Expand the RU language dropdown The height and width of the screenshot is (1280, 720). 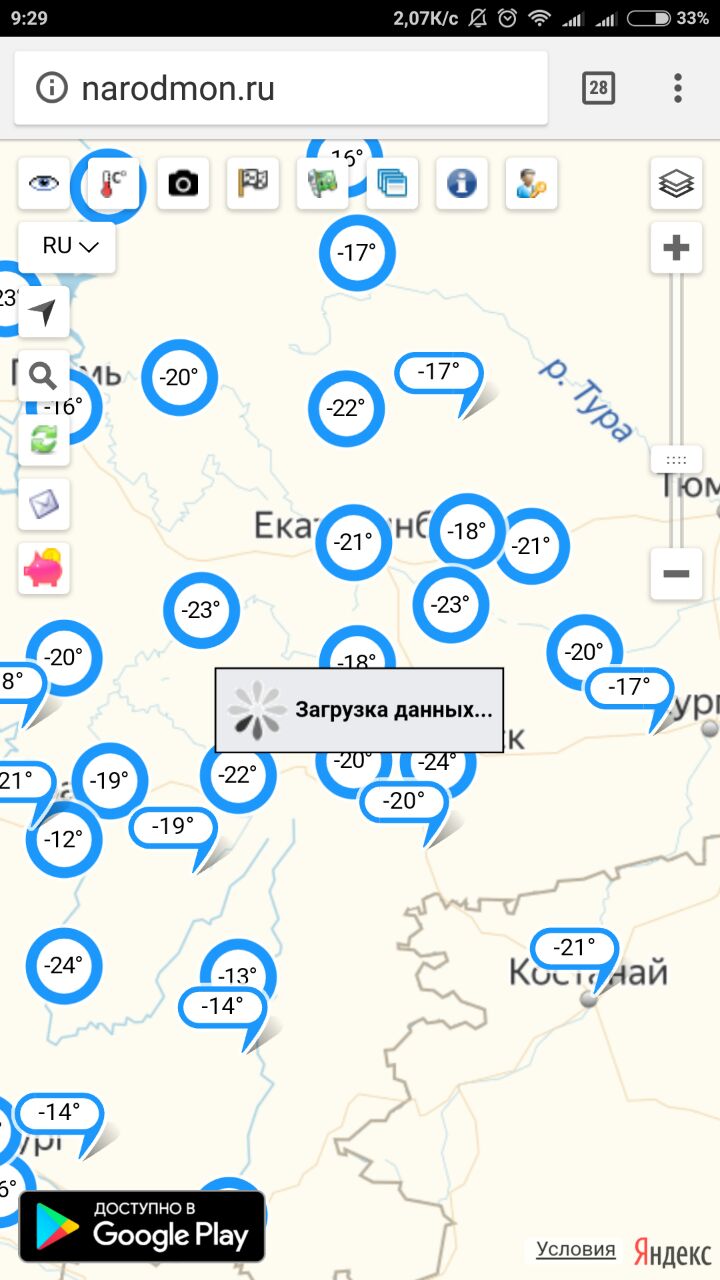[67, 247]
